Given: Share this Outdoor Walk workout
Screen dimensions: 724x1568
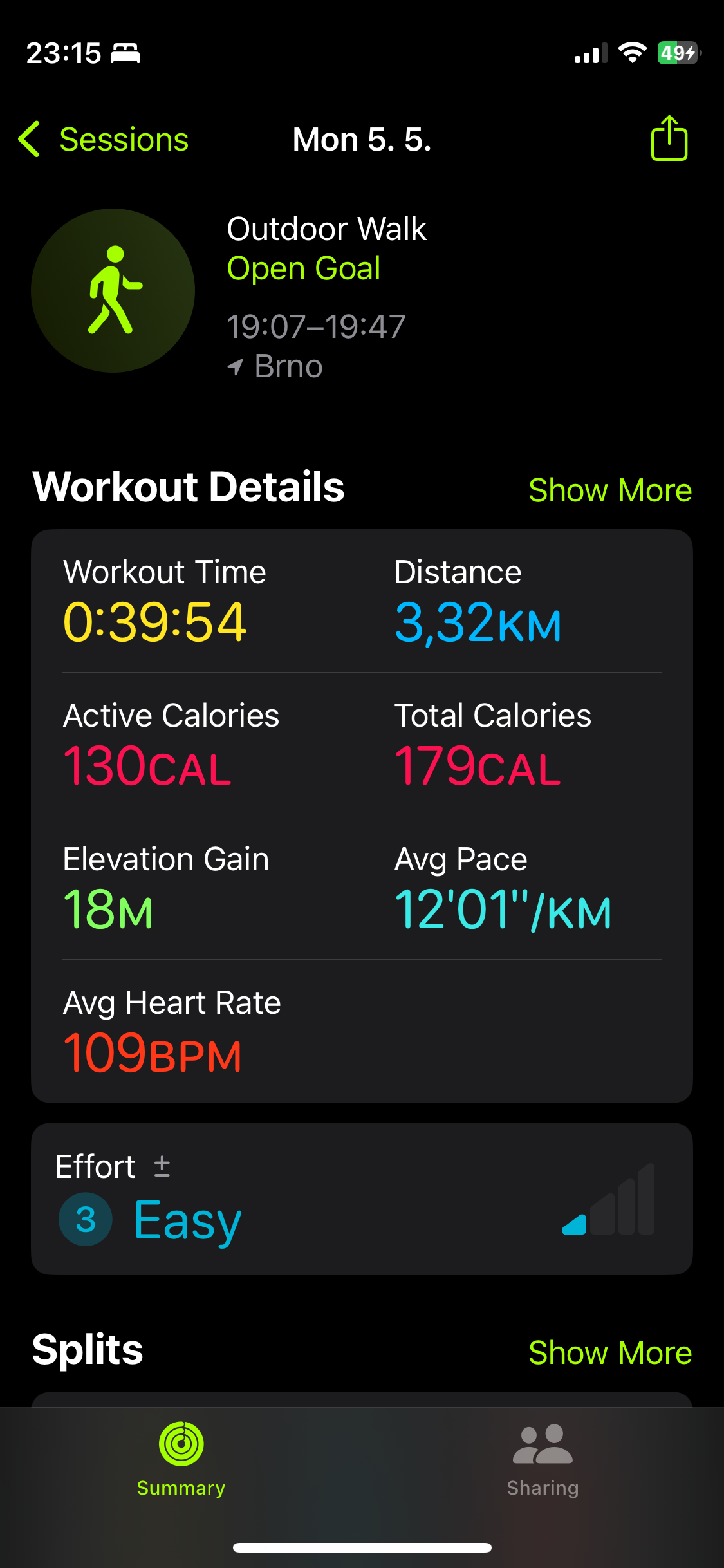Looking at the screenshot, I should (669, 138).
